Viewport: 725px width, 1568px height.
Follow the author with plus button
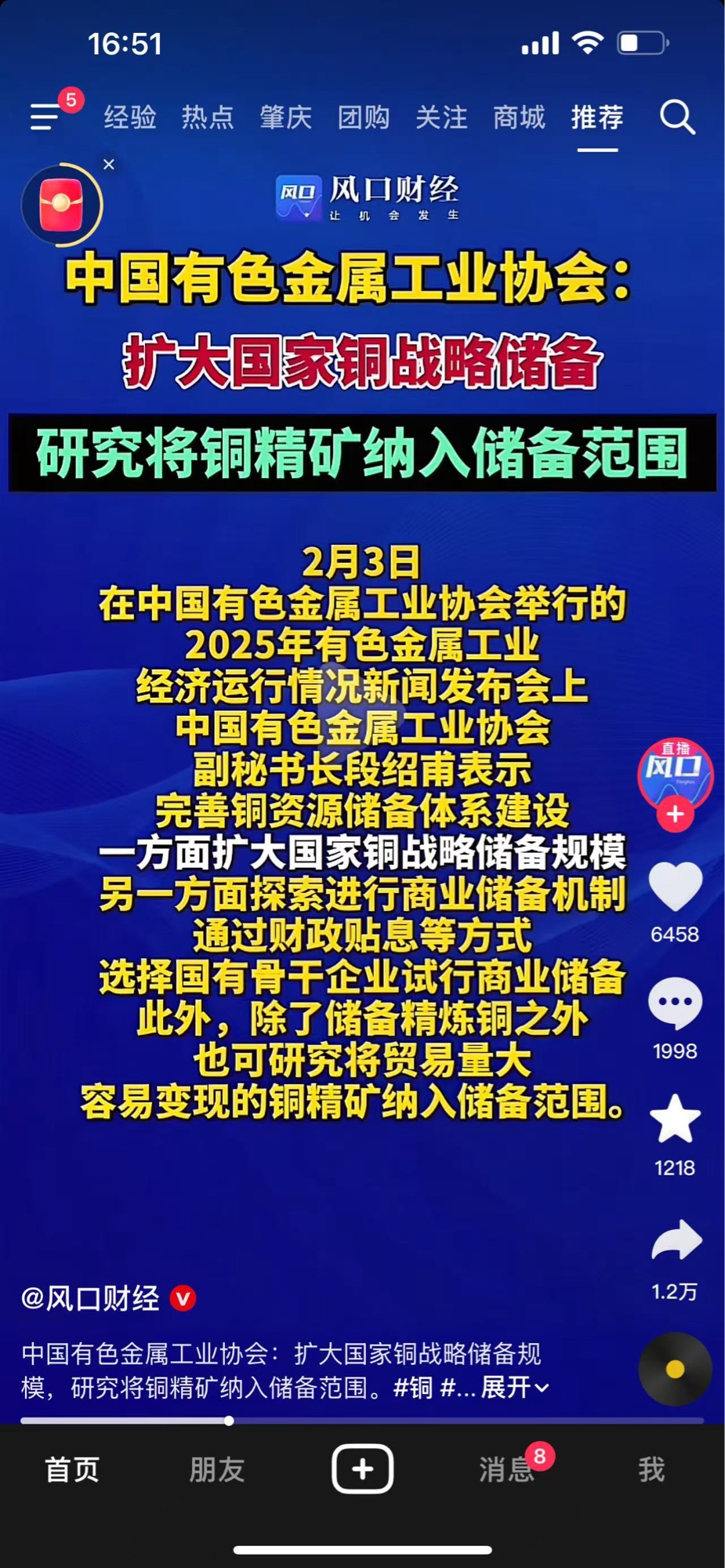pos(675,815)
